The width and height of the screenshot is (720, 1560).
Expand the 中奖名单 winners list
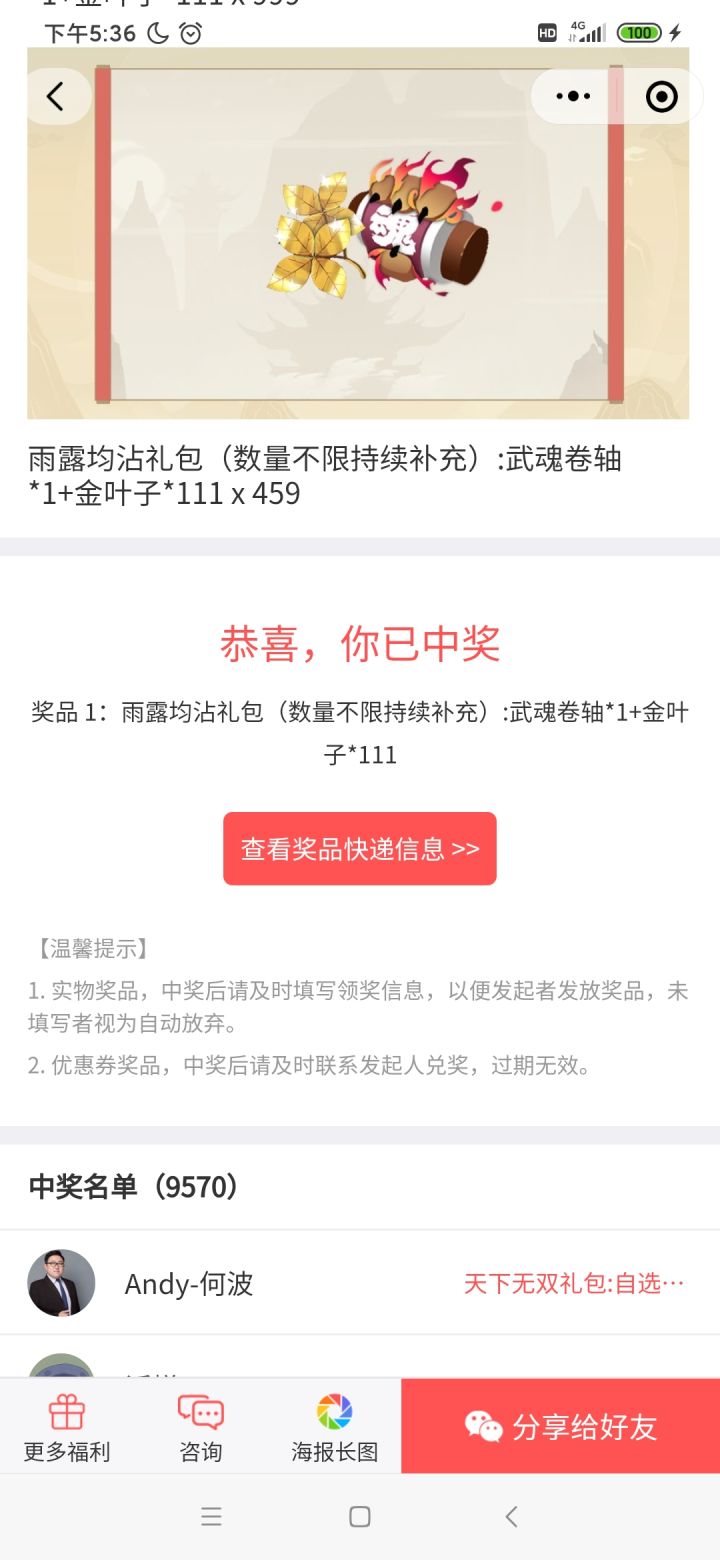pos(135,1187)
